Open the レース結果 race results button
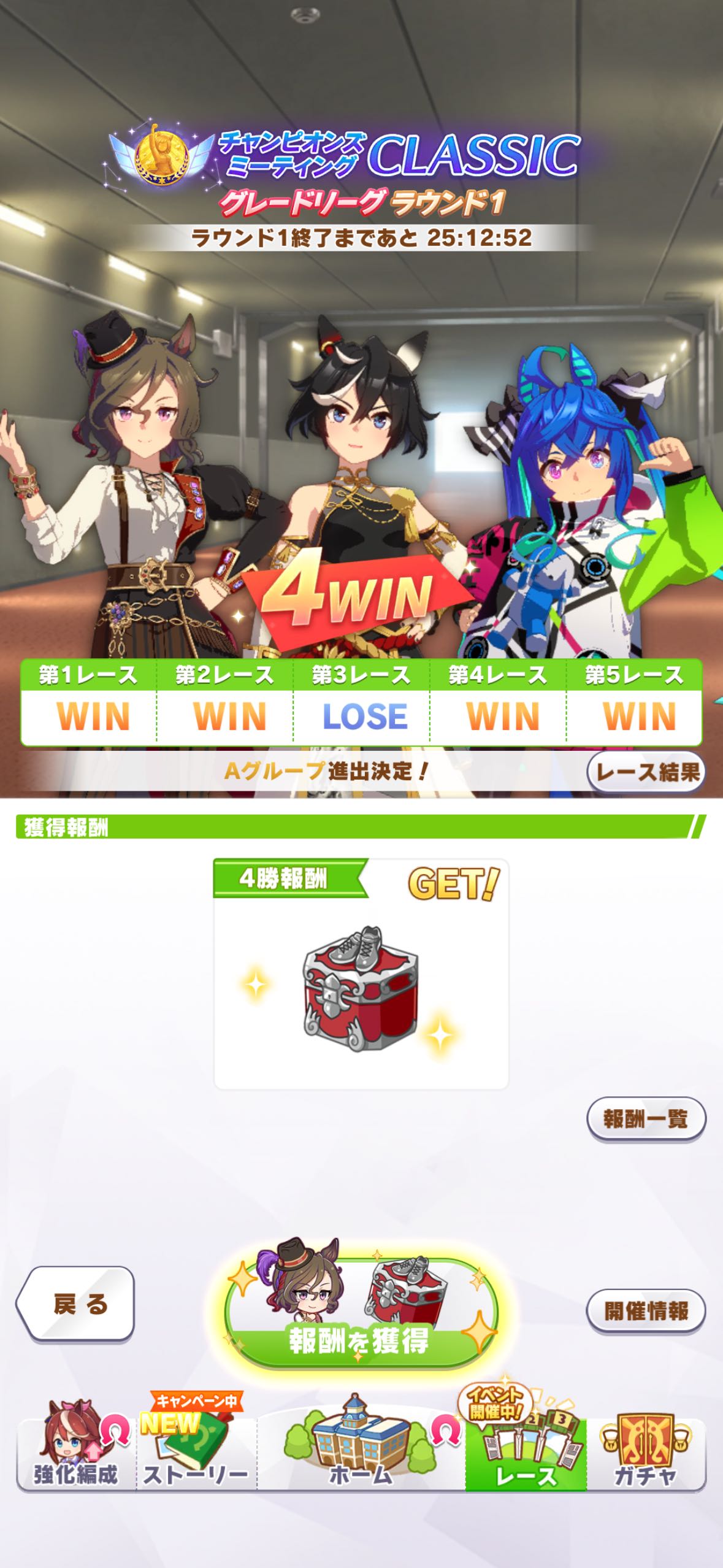Image resolution: width=723 pixels, height=1568 pixels. pos(646,772)
